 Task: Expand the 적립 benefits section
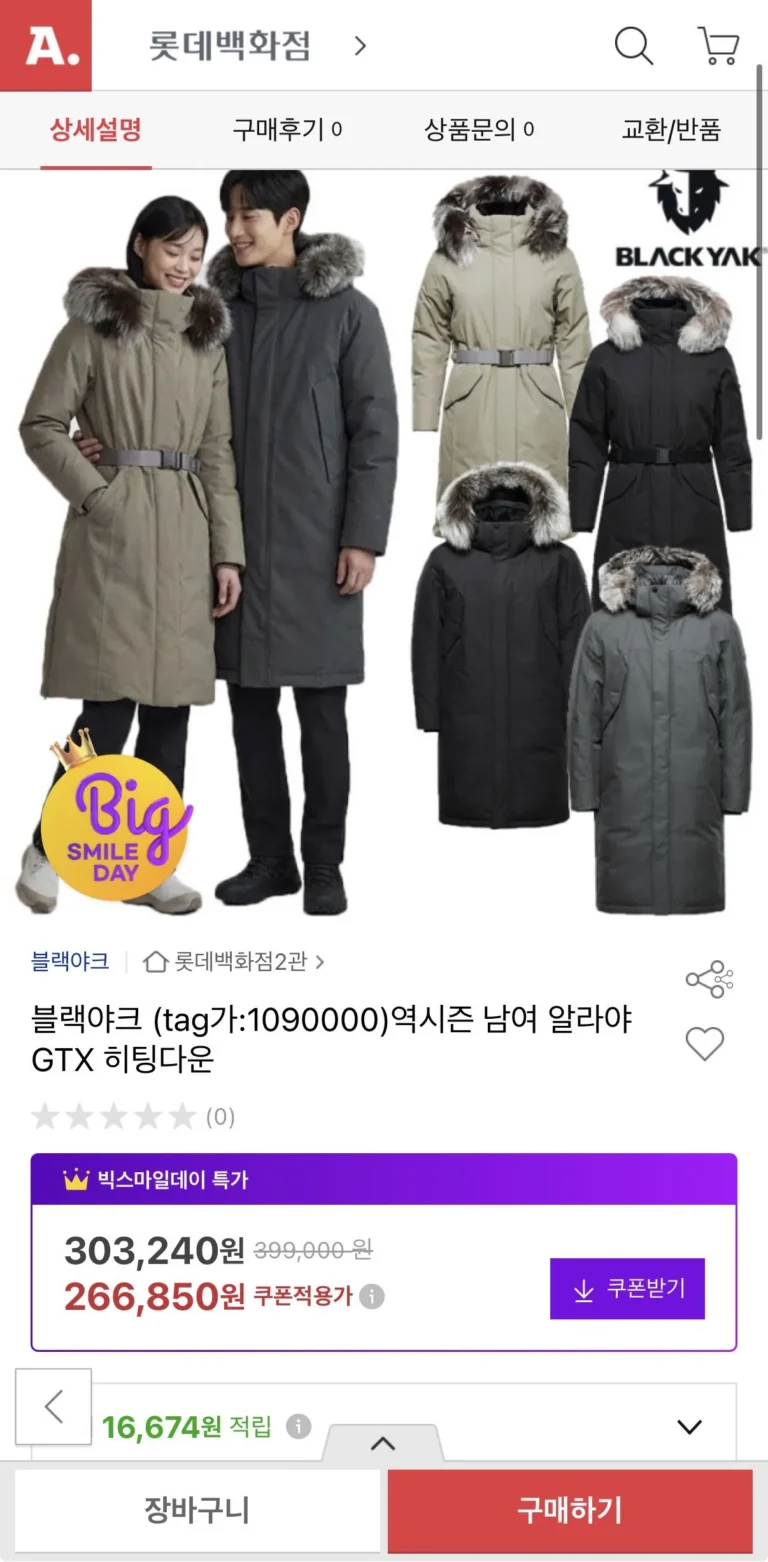tap(690, 1427)
